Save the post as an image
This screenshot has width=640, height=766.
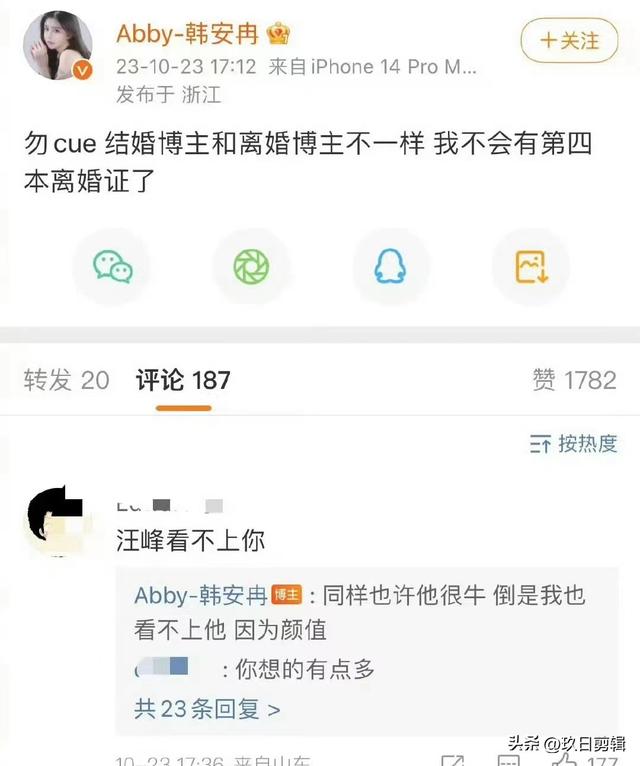tap(530, 266)
